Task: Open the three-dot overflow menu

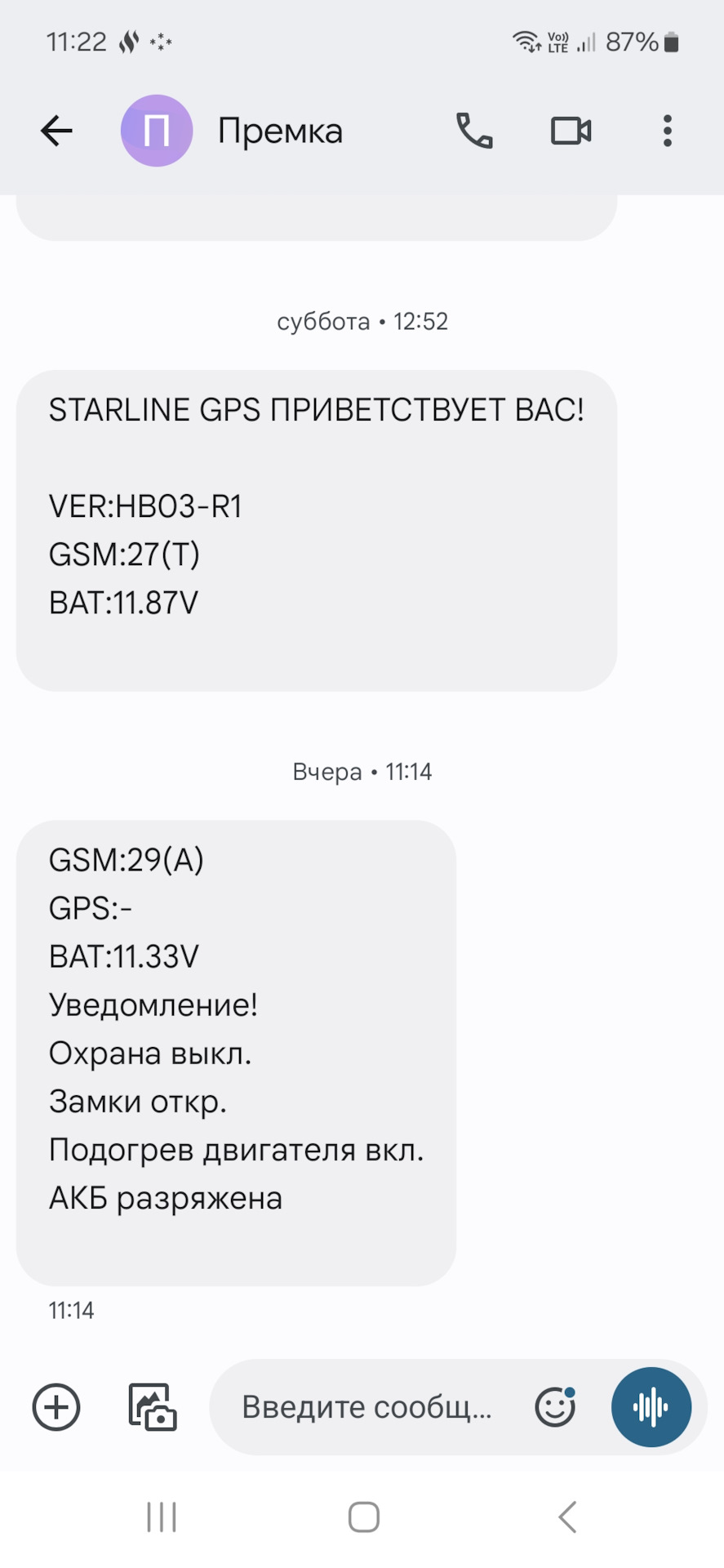Action: [667, 131]
